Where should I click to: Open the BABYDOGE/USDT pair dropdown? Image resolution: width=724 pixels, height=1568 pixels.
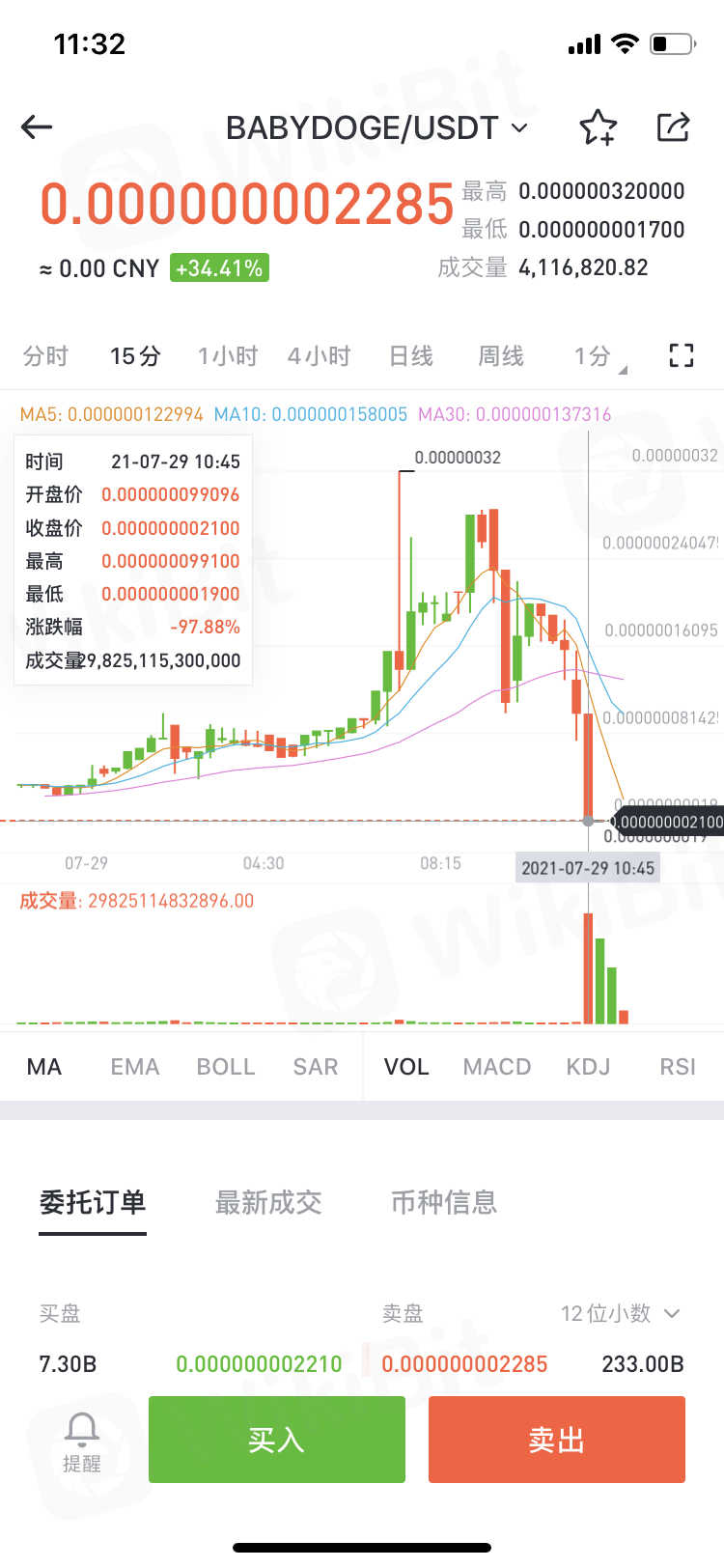[x=376, y=127]
